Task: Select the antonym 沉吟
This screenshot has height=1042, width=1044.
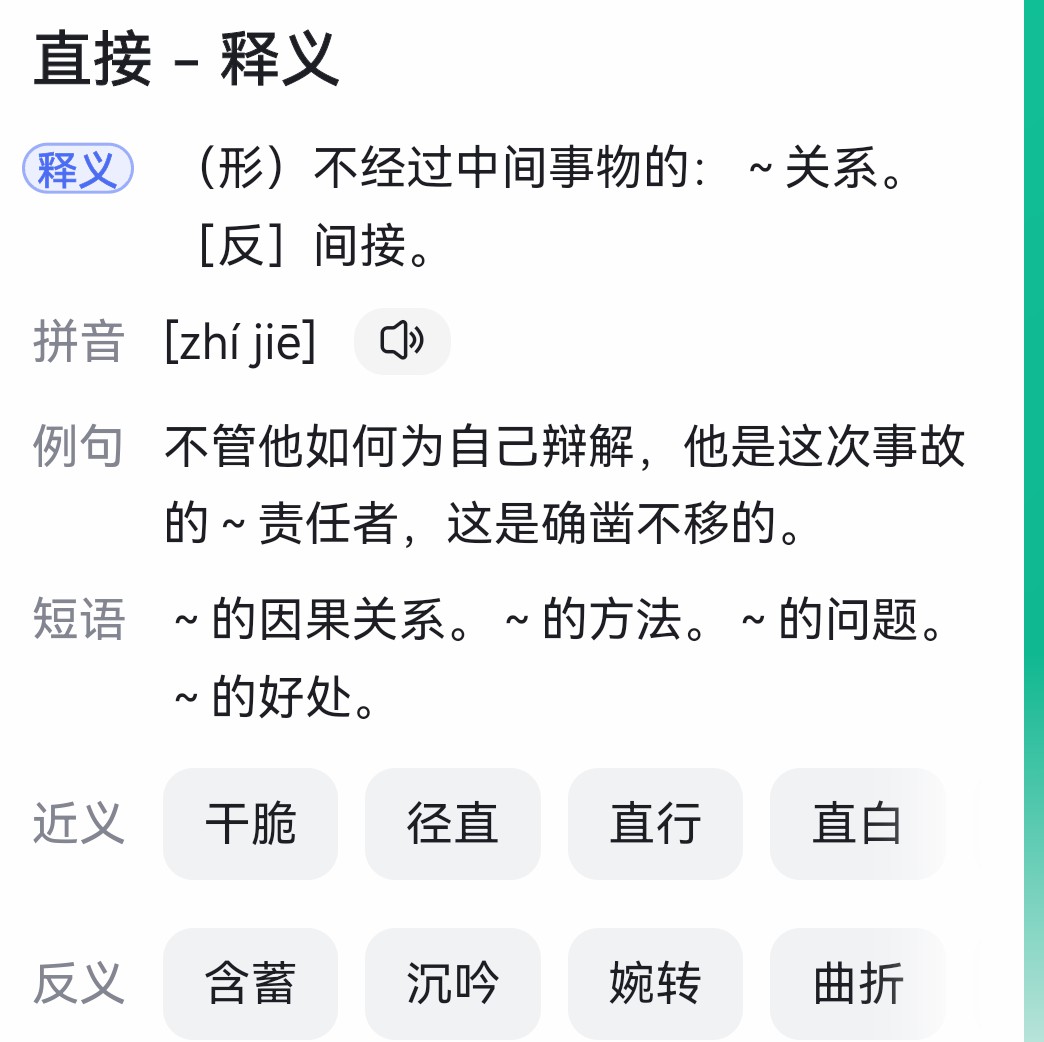Action: click(x=452, y=983)
